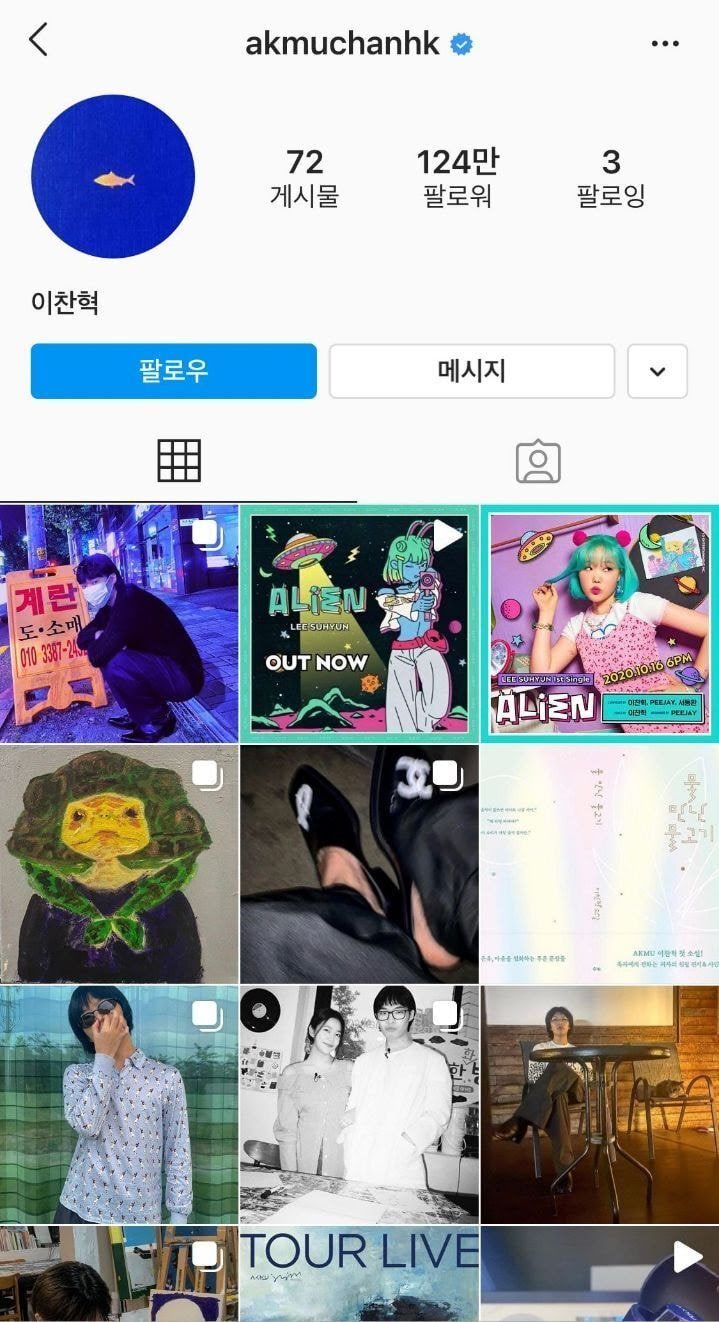Send a message via the 메시지 button
The image size is (719, 1322).
[x=471, y=371]
